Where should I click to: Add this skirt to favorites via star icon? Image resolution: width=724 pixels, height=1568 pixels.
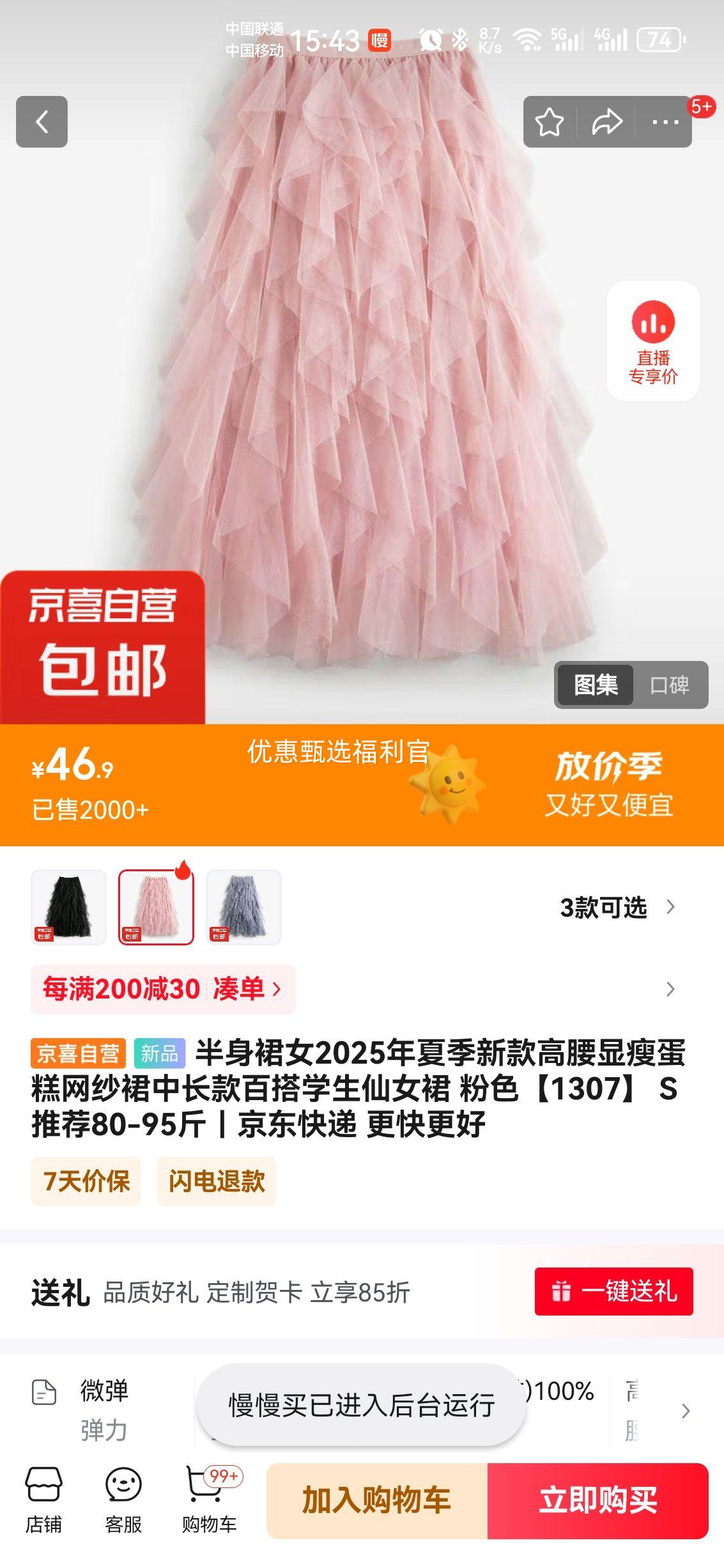pos(551,122)
